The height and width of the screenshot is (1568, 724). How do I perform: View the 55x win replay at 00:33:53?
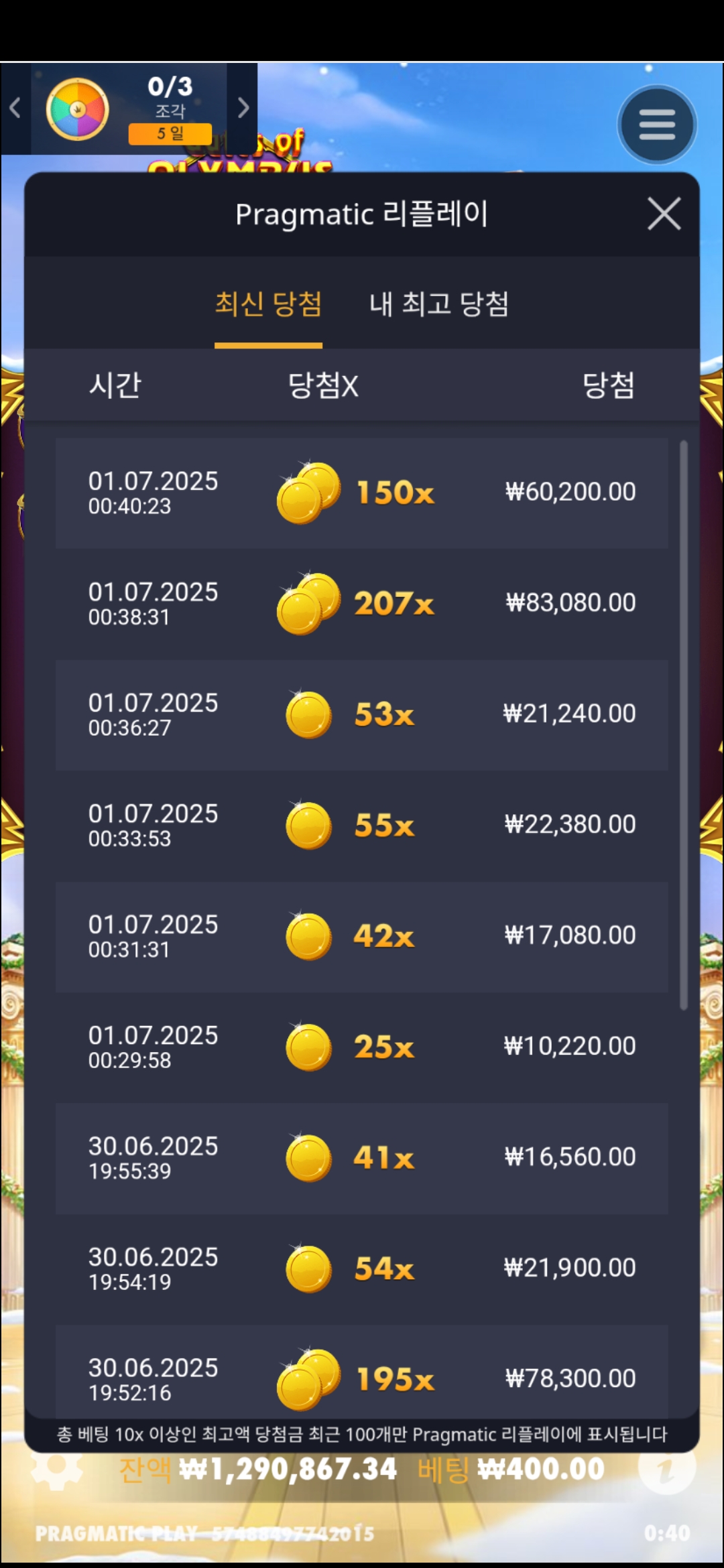click(362, 825)
